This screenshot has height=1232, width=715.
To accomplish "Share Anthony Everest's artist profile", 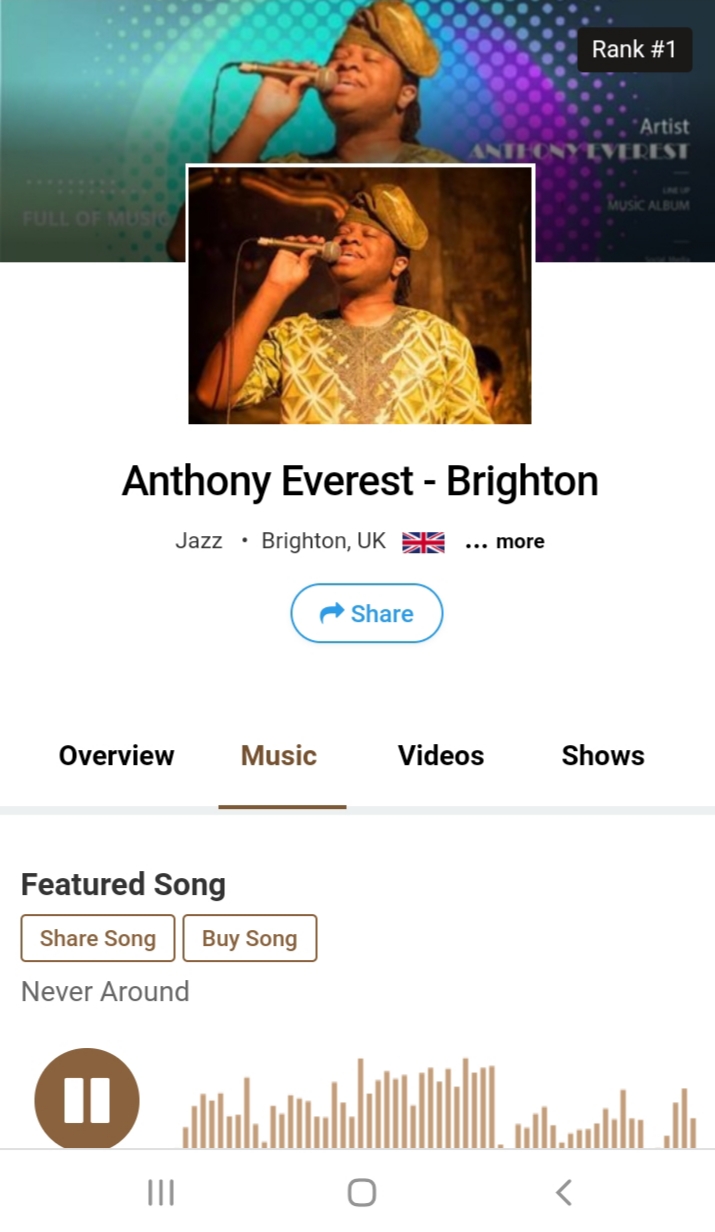I will coord(366,613).
